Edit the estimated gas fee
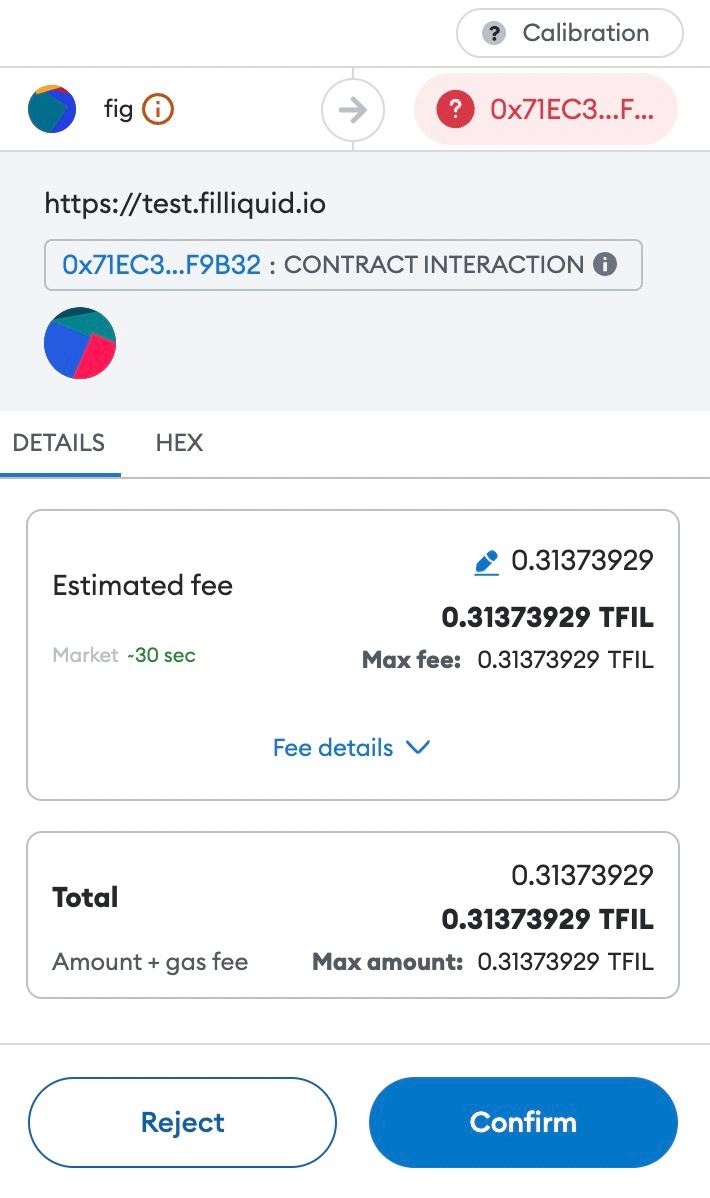 click(x=486, y=563)
